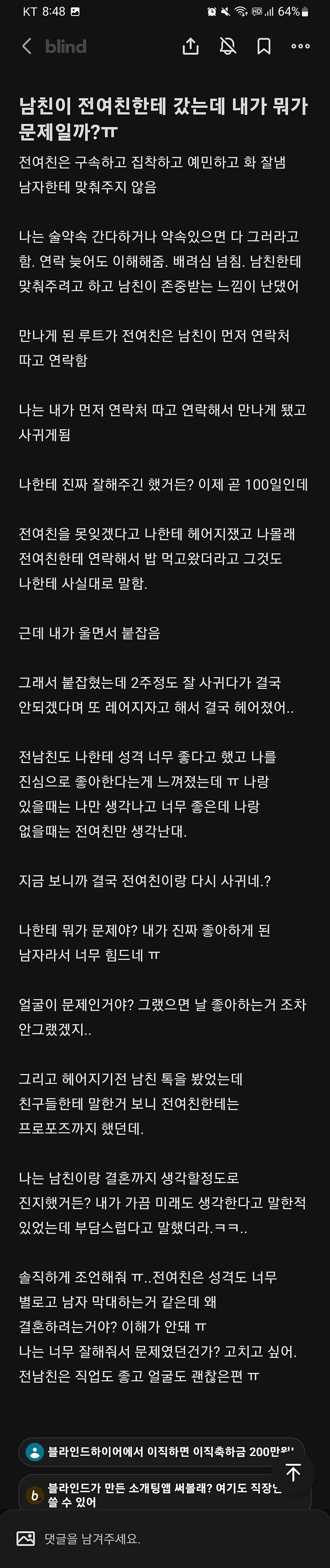Open the 블라인드하이어 이직축하금 banner
The width and height of the screenshot is (330, 1568).
coord(152,1452)
